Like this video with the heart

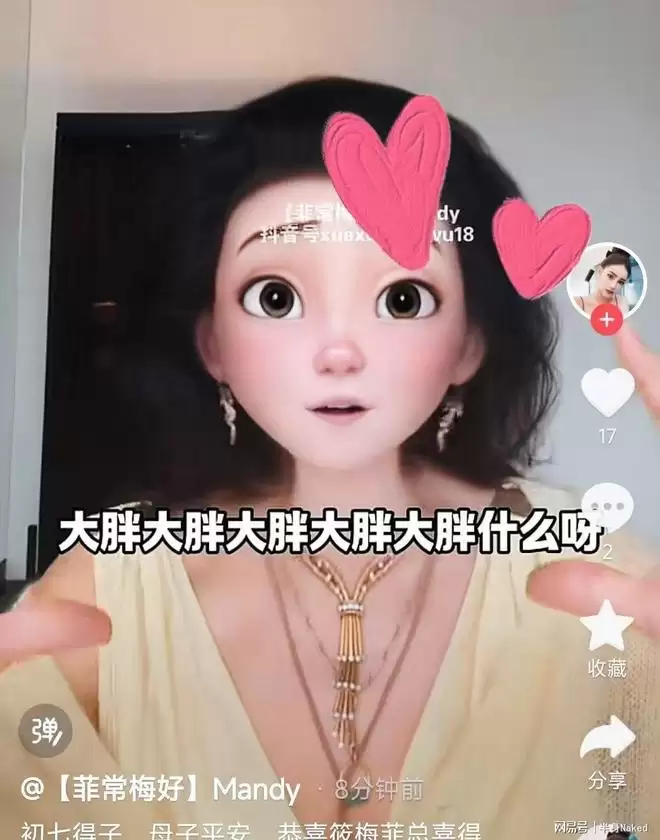608,392
